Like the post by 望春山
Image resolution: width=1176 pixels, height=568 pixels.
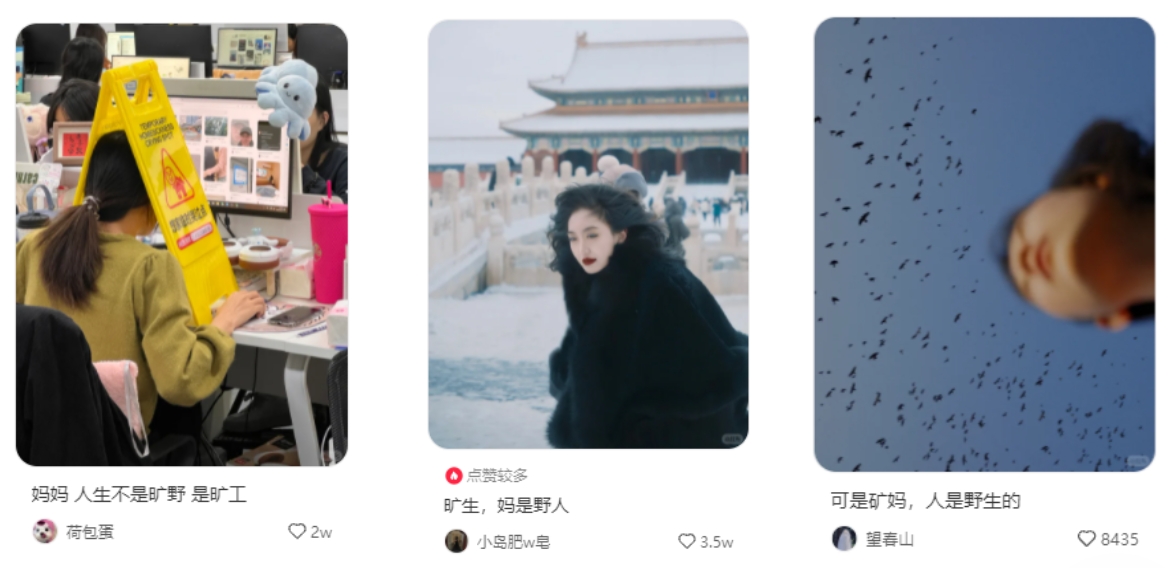(x=1087, y=539)
